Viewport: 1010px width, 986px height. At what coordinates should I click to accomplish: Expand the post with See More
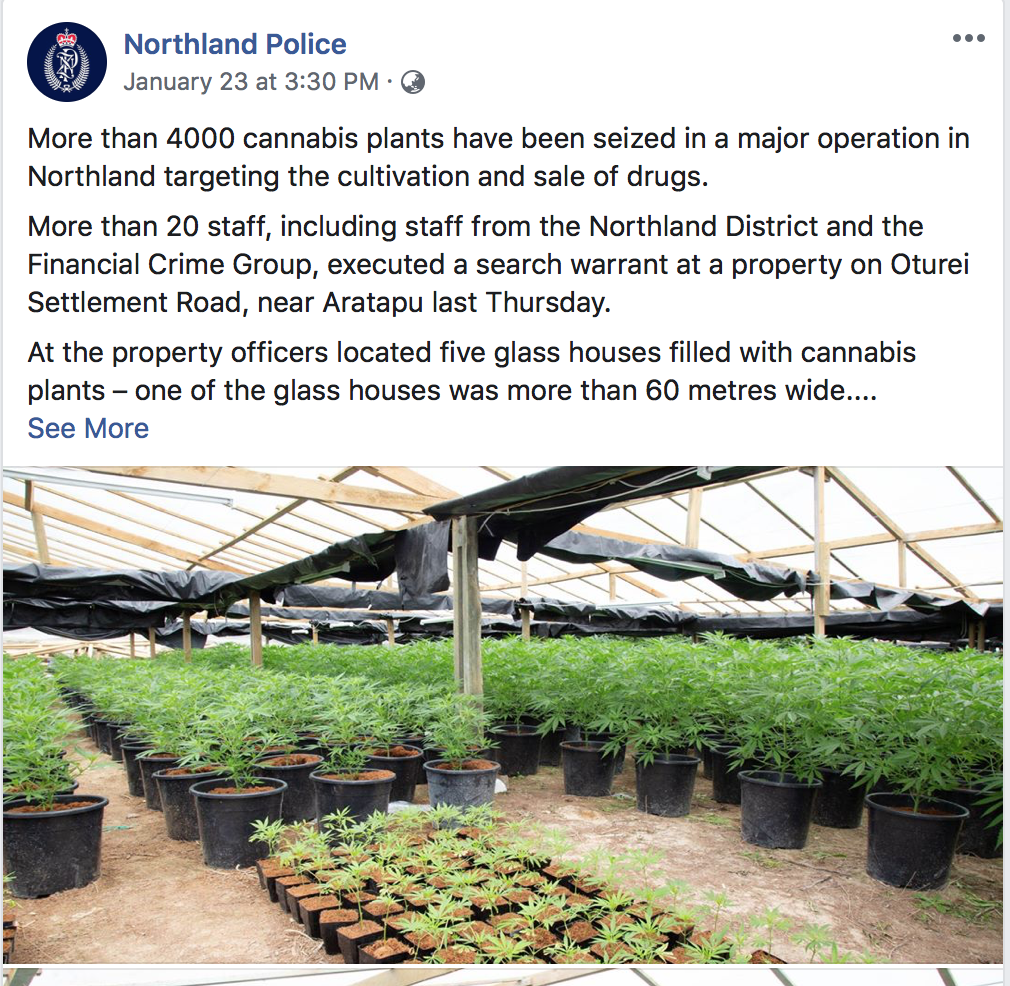88,428
